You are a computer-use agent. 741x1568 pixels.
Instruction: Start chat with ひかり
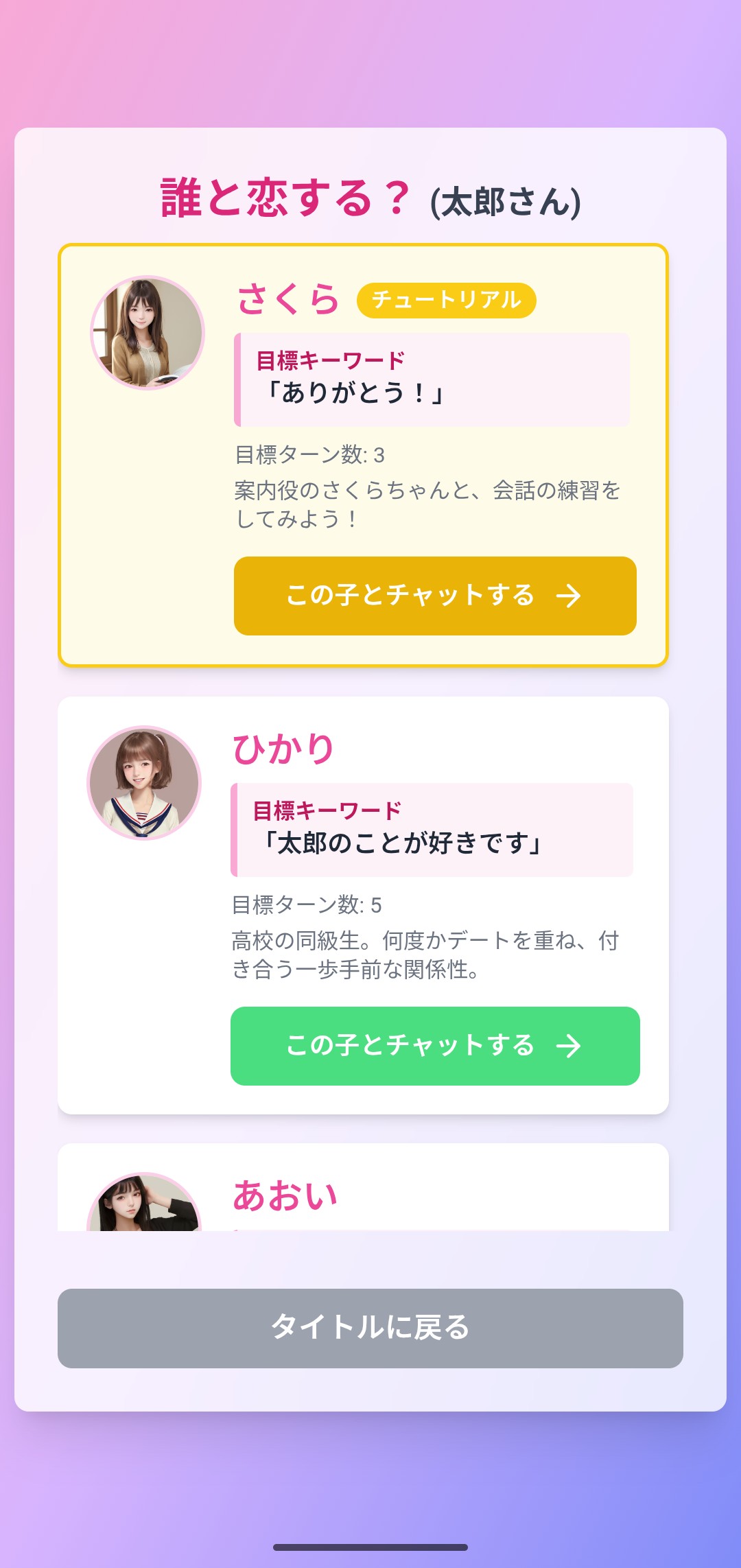pos(435,1046)
